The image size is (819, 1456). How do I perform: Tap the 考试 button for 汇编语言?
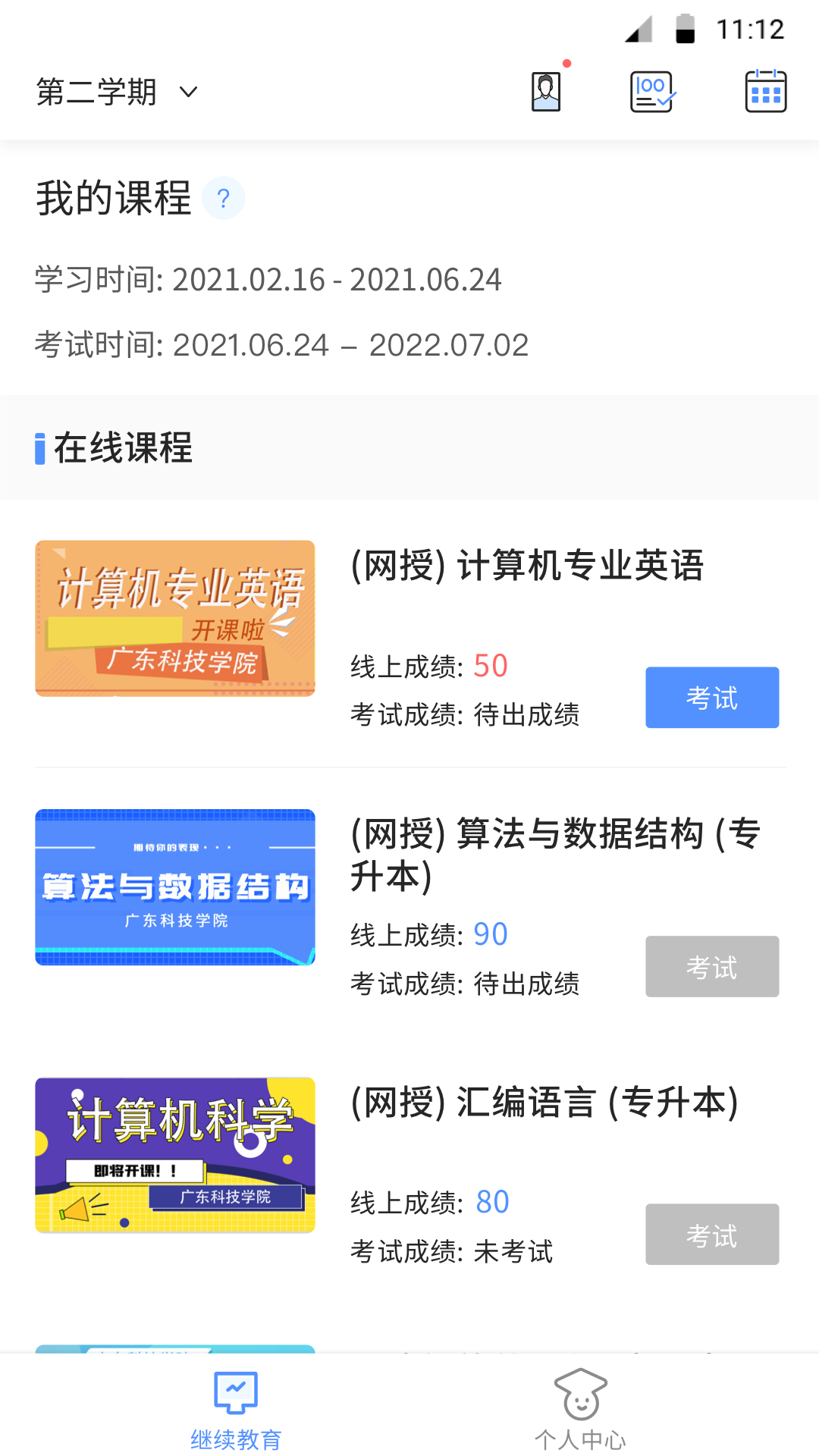(x=711, y=1235)
